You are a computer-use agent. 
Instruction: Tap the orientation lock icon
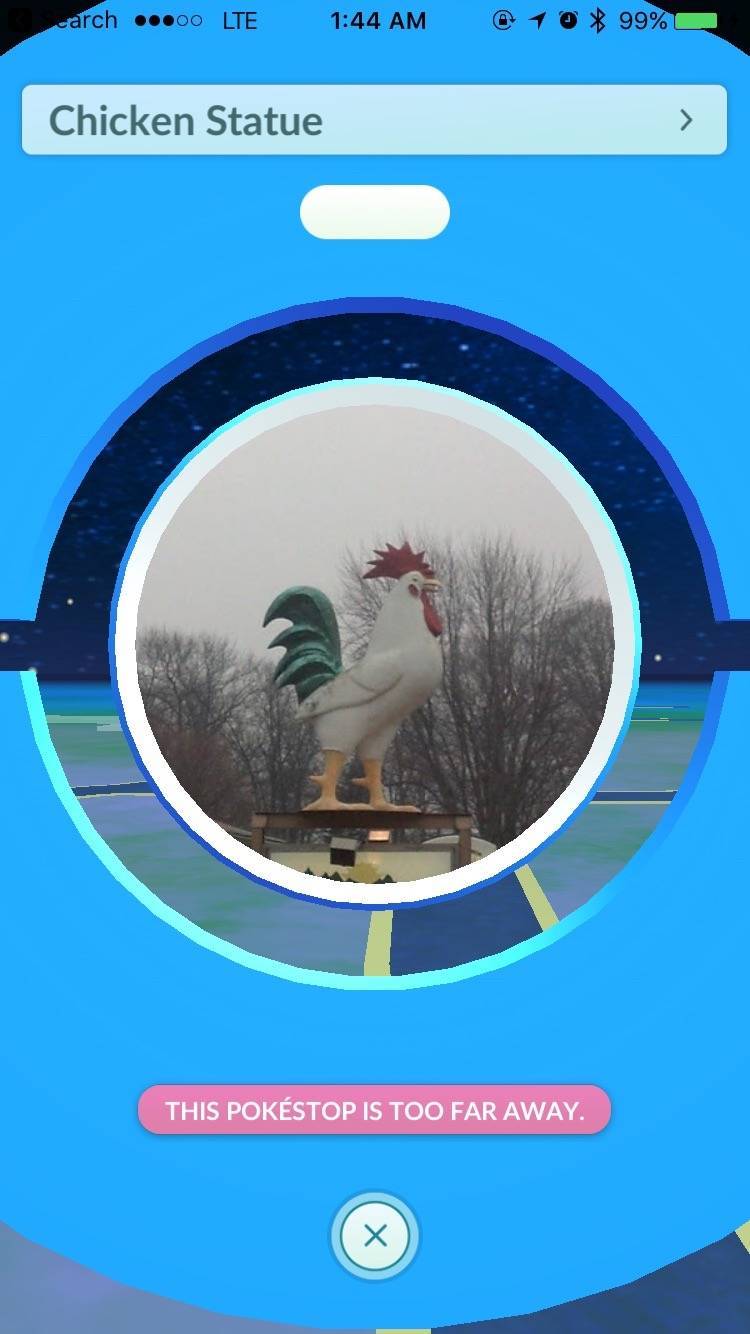point(503,19)
